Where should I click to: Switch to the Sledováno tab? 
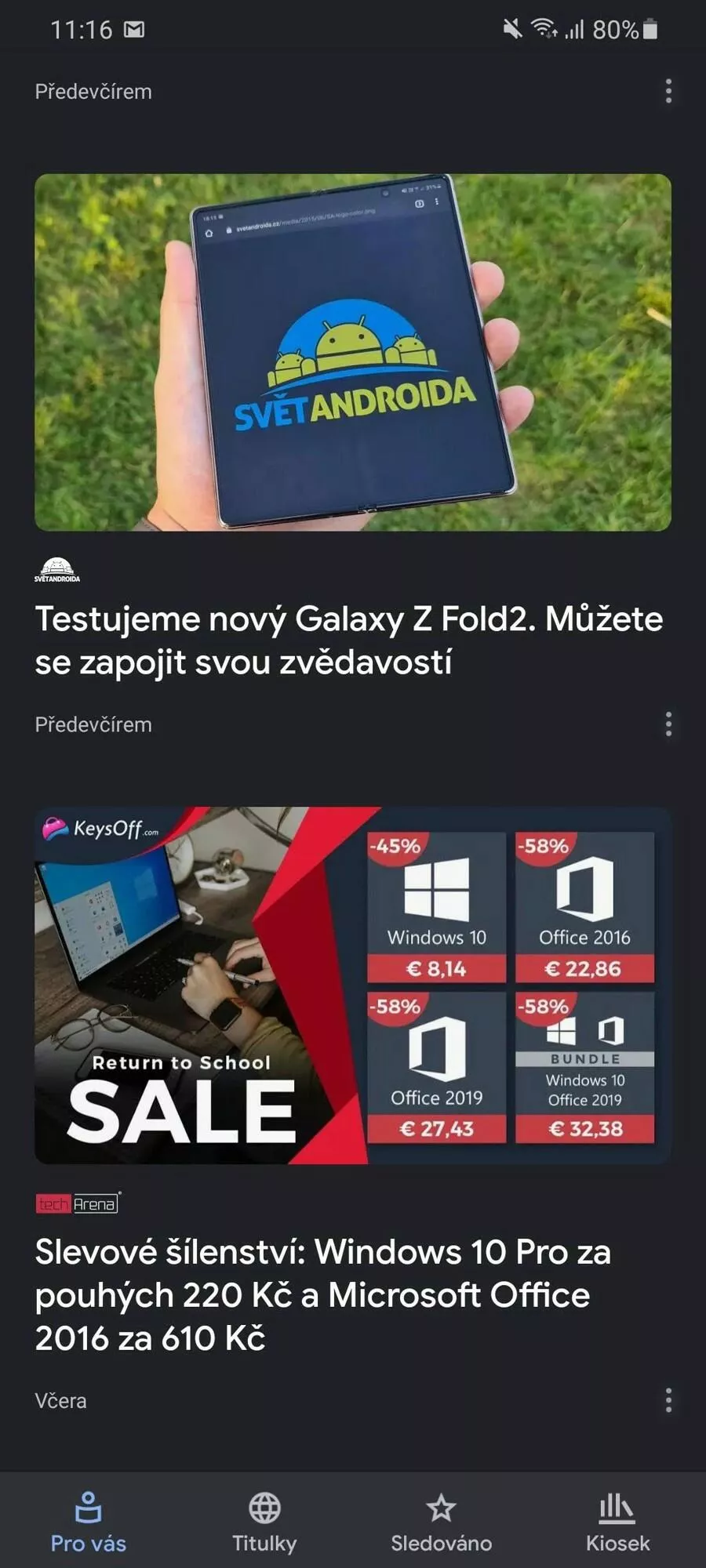point(441,1522)
